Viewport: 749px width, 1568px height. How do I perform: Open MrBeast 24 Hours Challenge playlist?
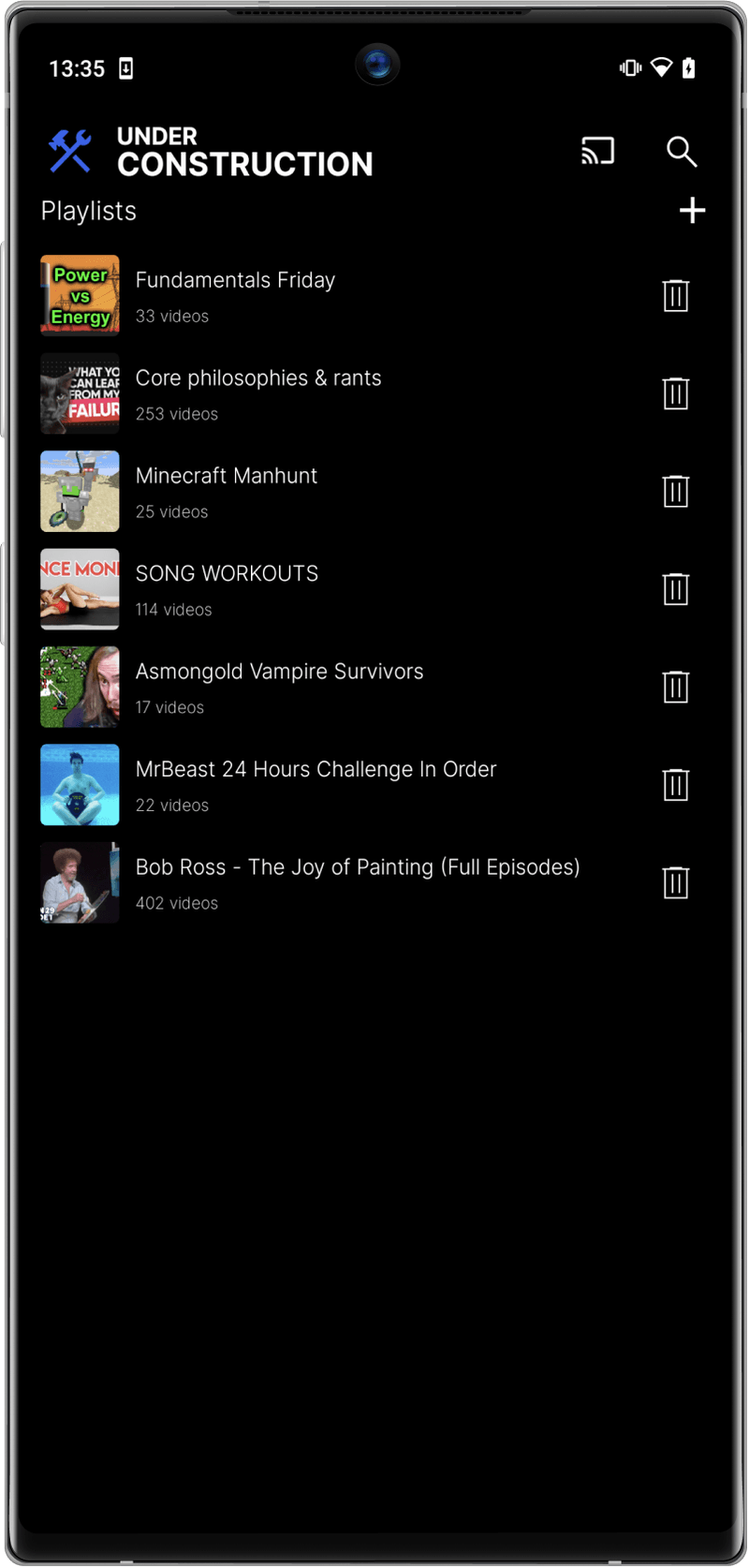316,769
